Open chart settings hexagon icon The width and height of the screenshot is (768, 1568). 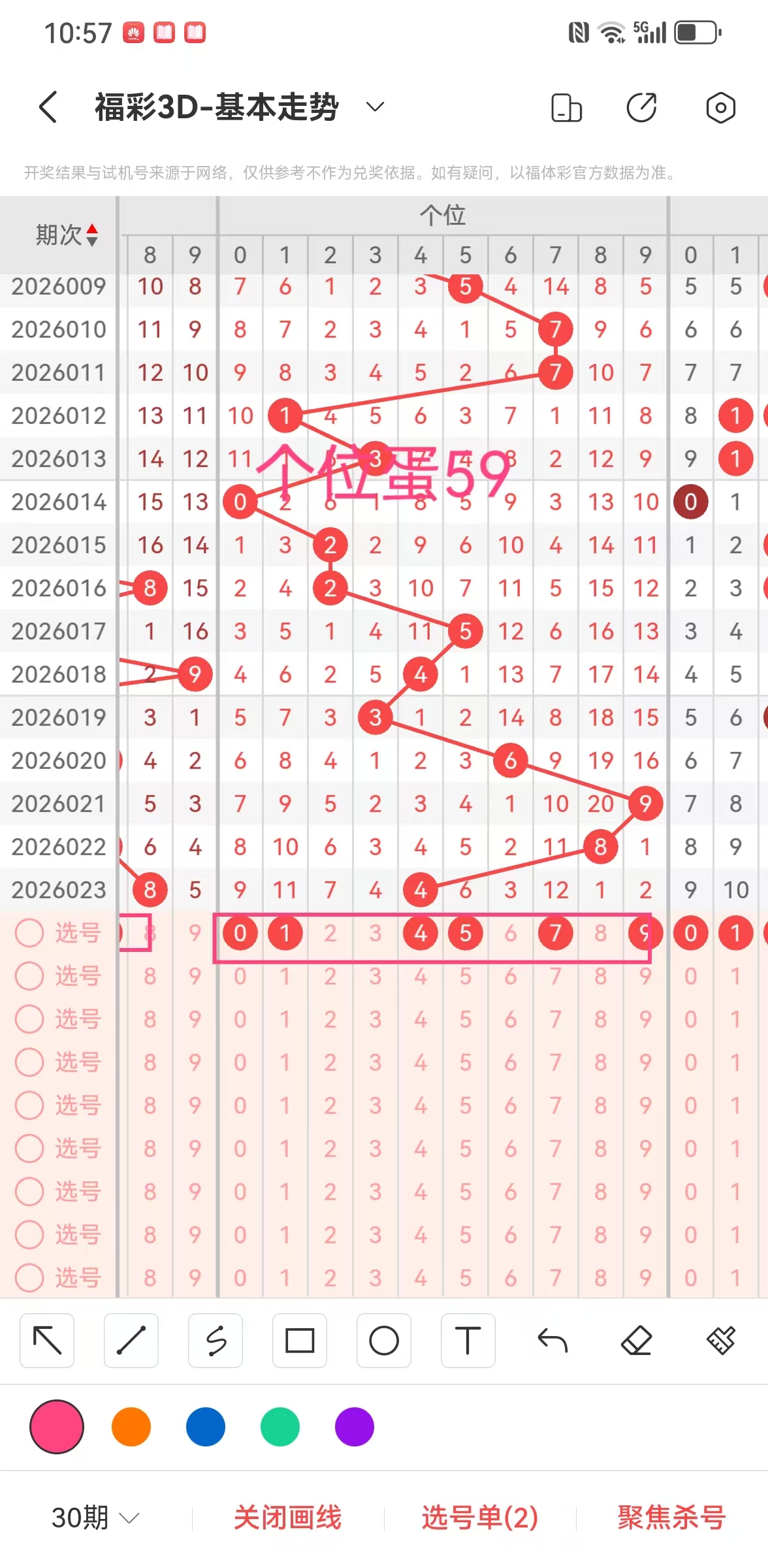coord(720,108)
